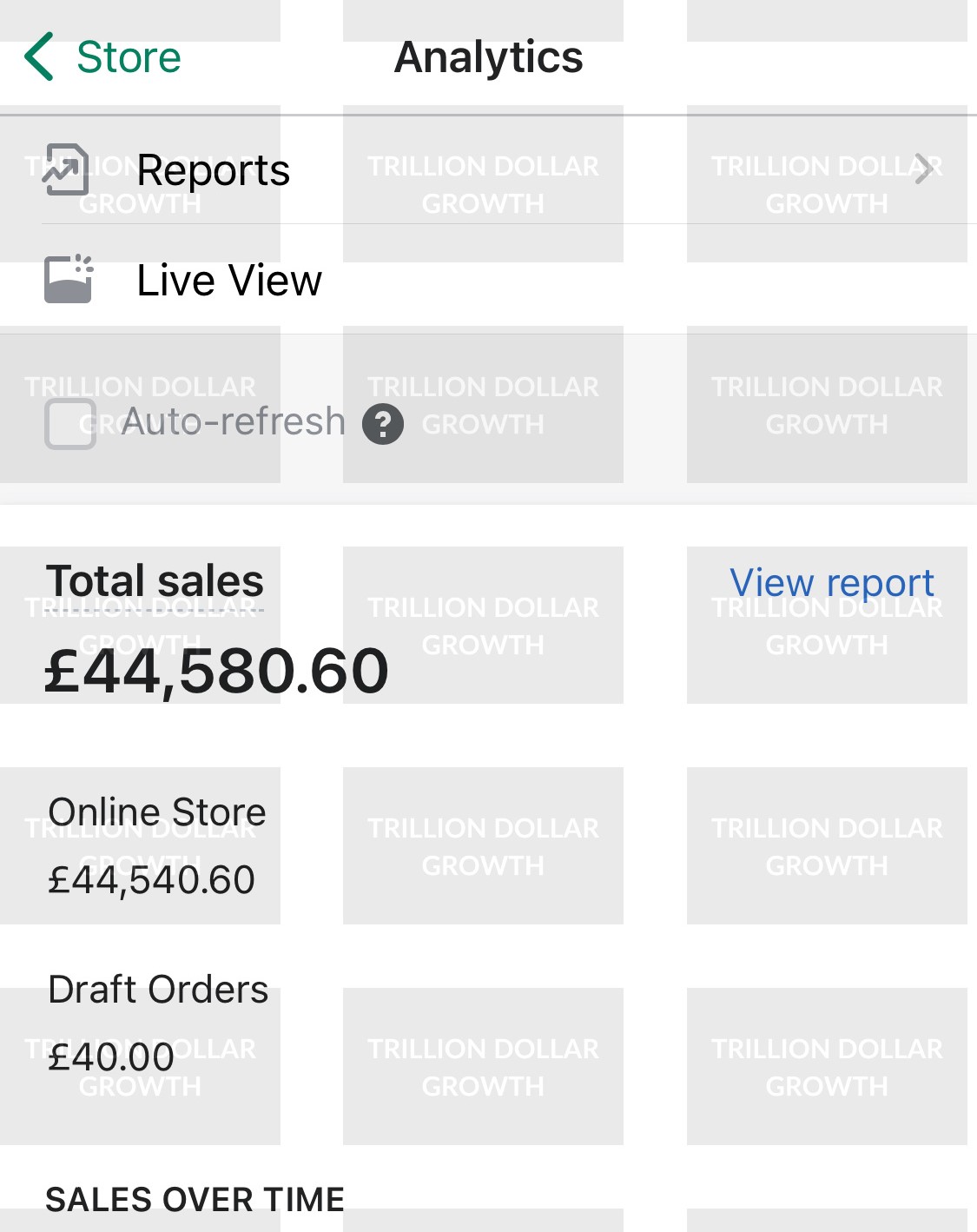
Task: Tap the Auto-refresh help icon
Action: pyautogui.click(x=383, y=425)
